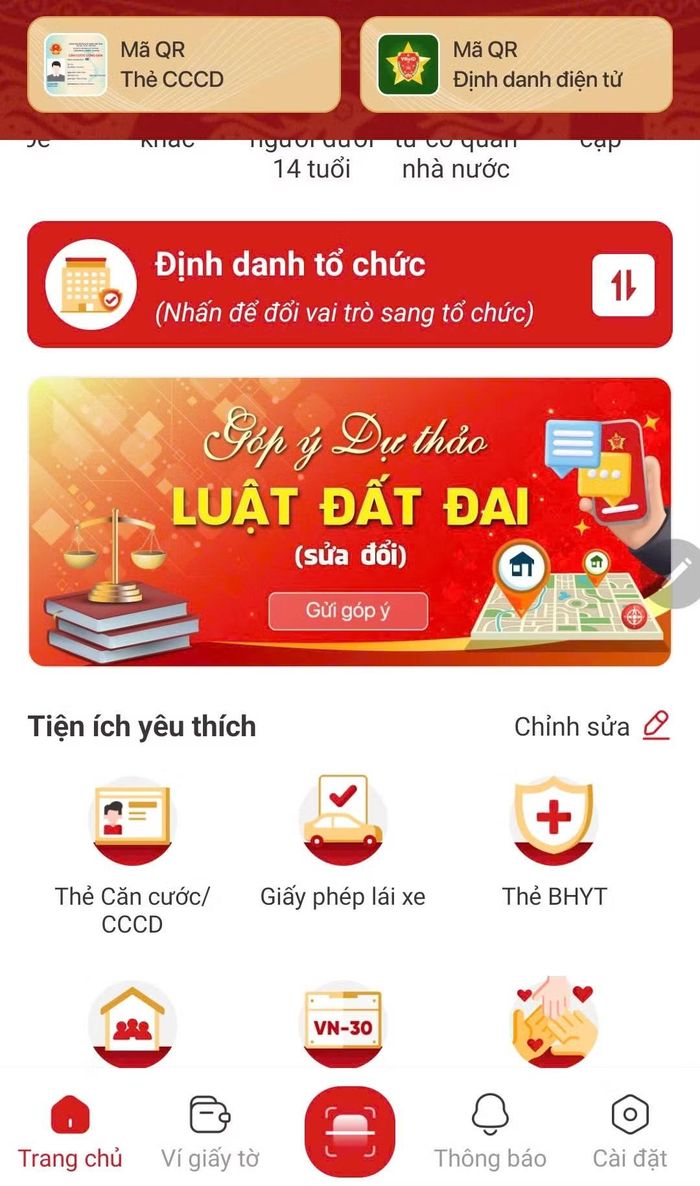700x1186 pixels.
Task: Open the house with people utility icon
Action: click(x=132, y=1024)
